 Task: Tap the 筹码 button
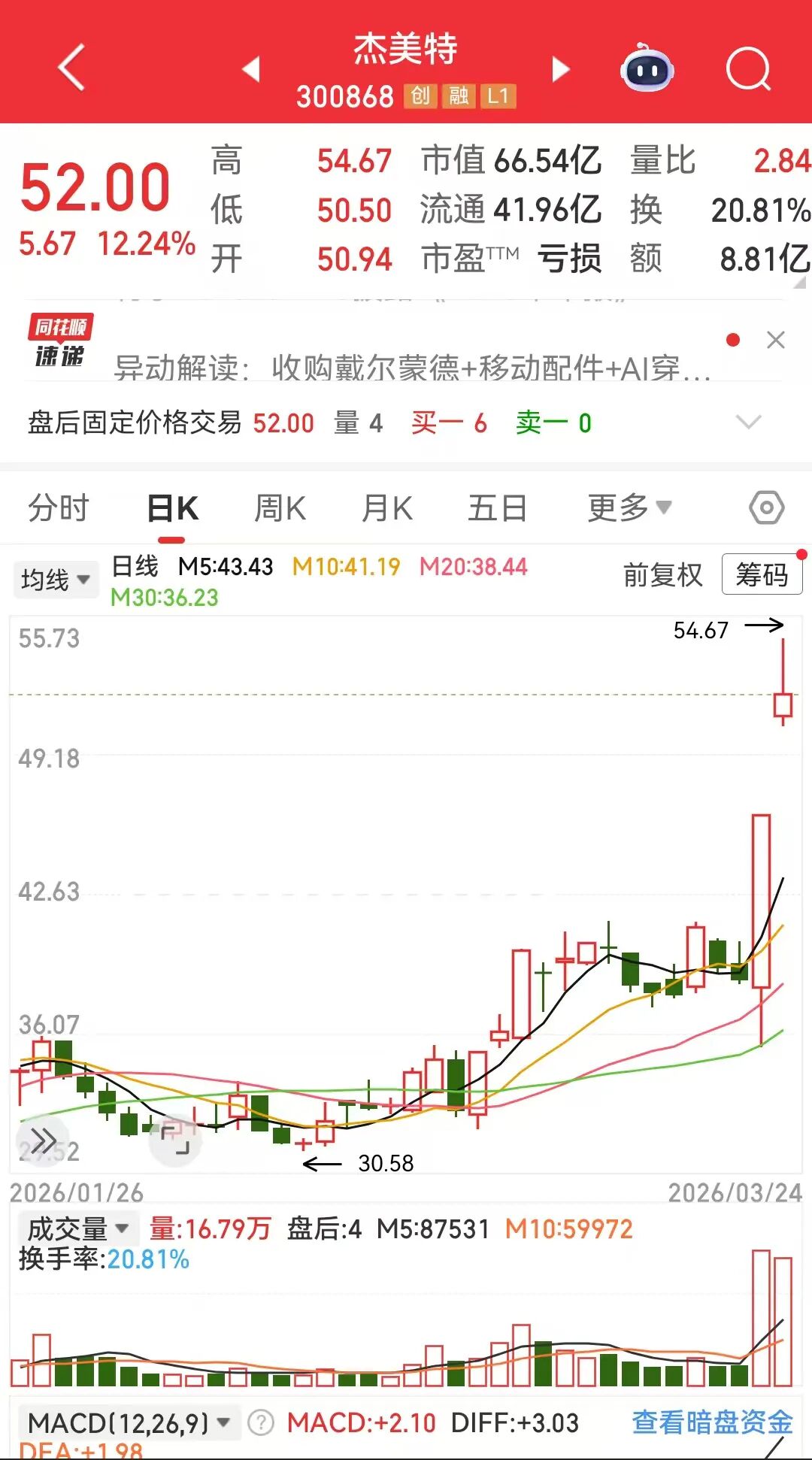pos(761,575)
